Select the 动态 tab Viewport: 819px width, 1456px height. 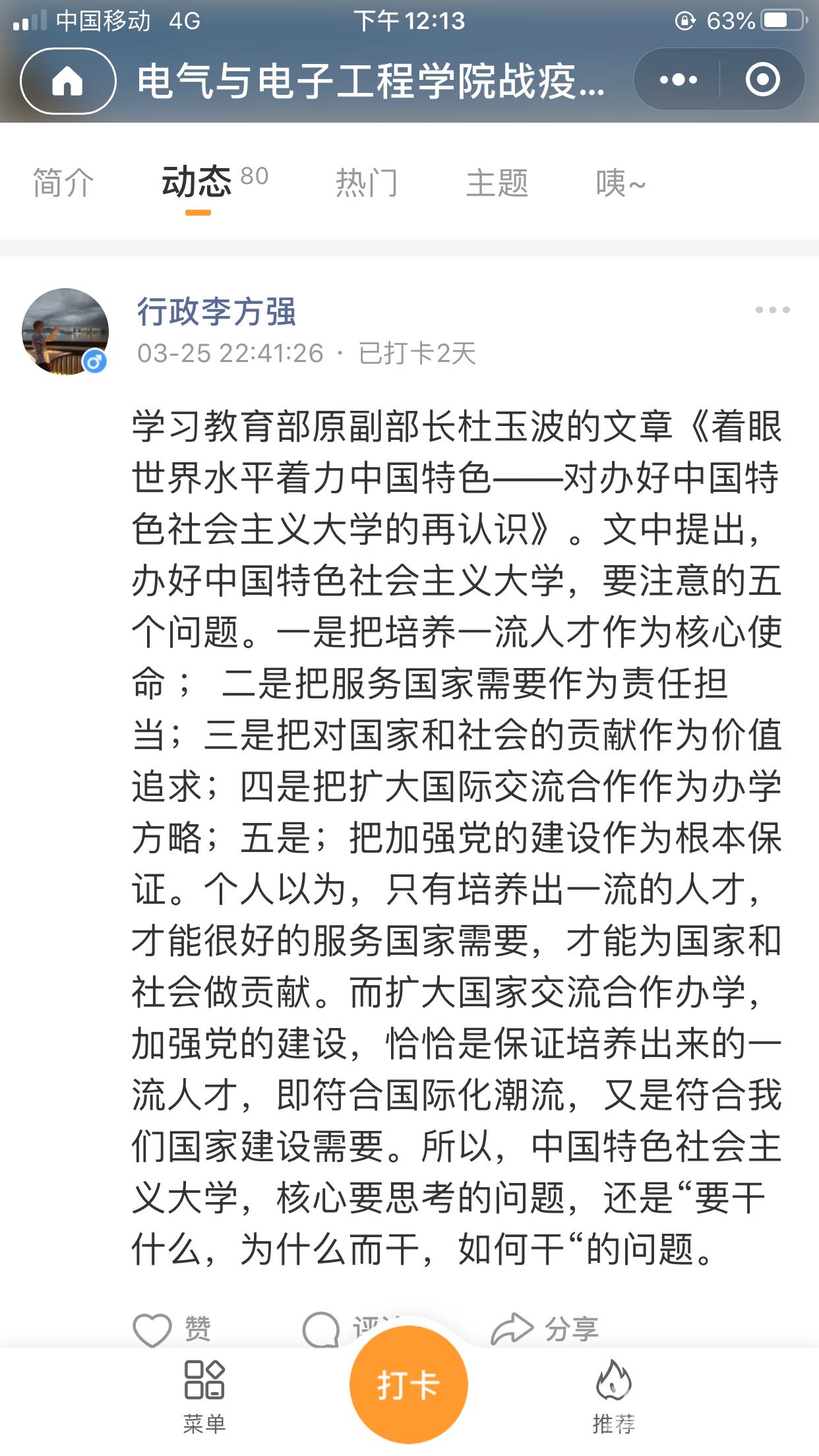pos(197,183)
